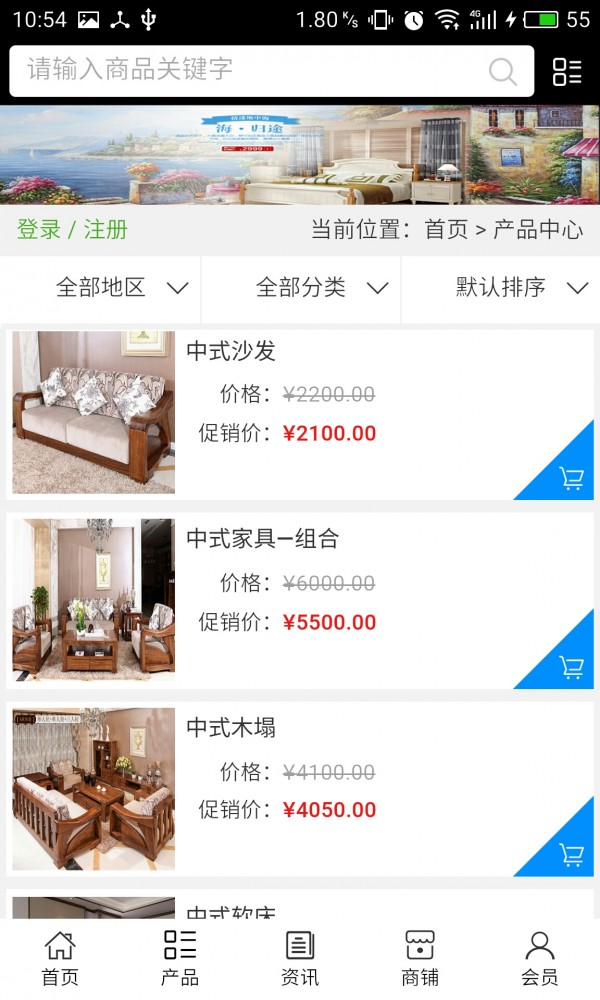Add 中式家具—组合 to the cart
Viewport: 600px width, 1000px height.
click(x=571, y=667)
